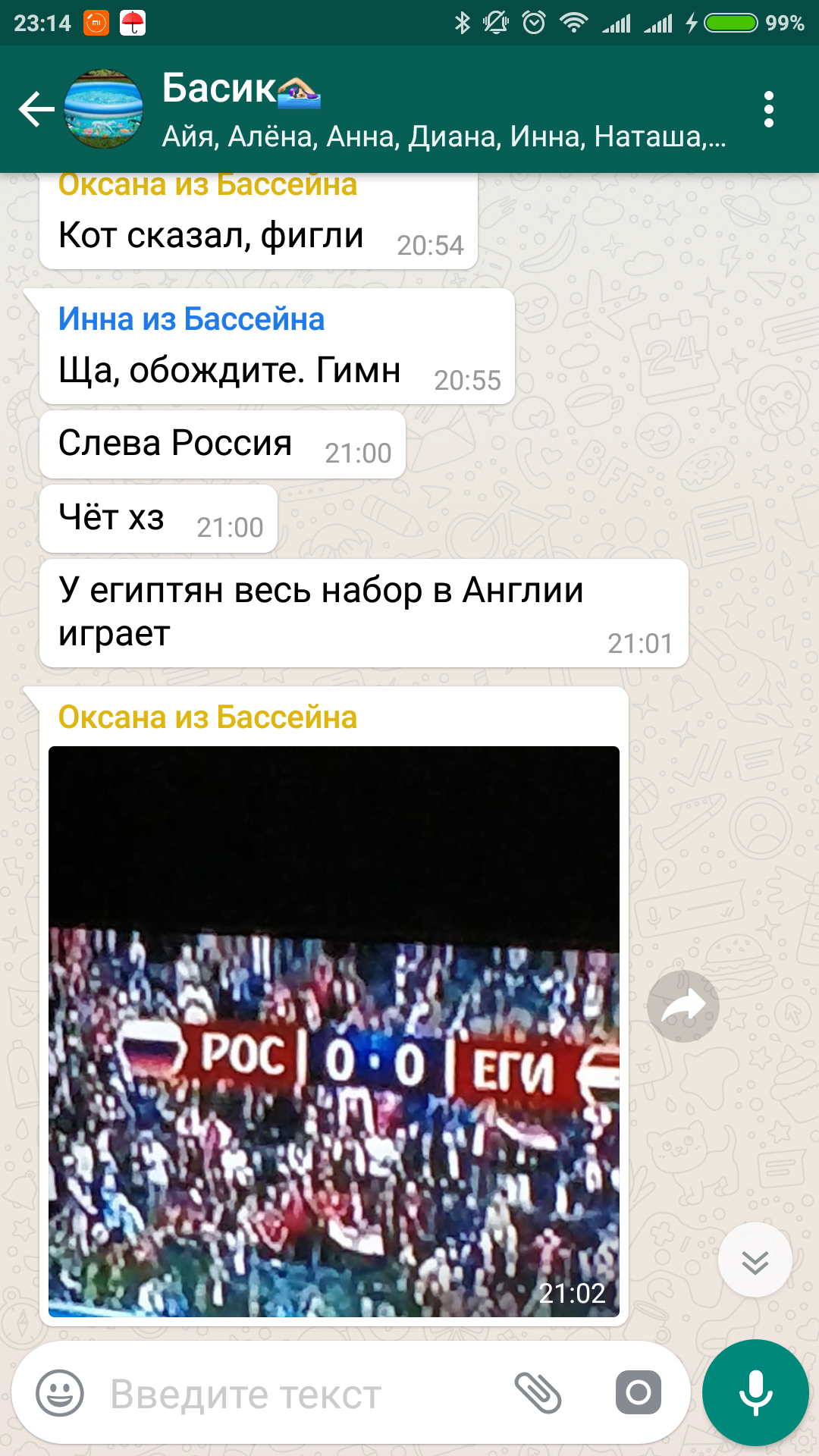Tap the microphone voice message button
This screenshot has height=1456, width=819.
tap(756, 1393)
